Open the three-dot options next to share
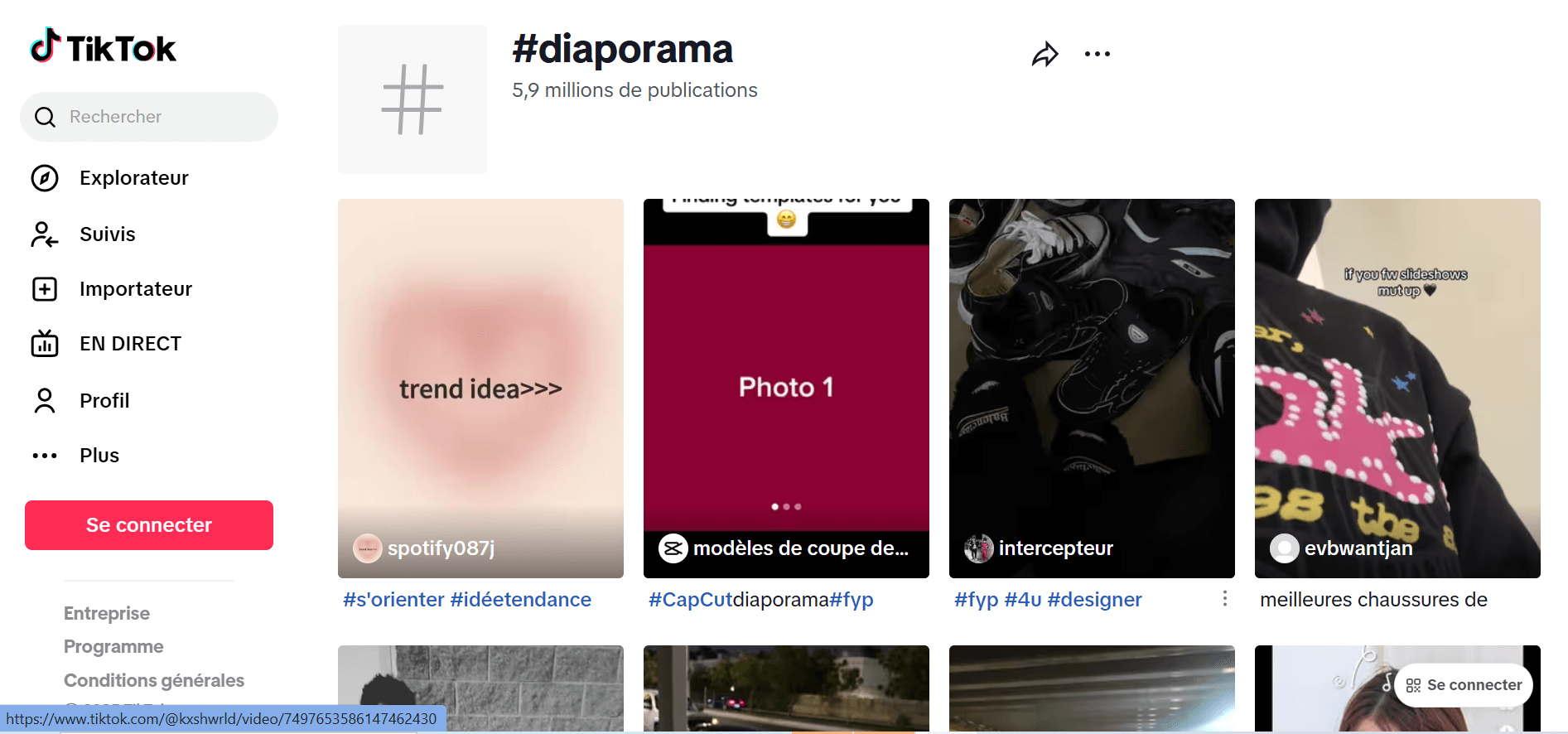Image resolution: width=1568 pixels, height=734 pixels. (1097, 55)
